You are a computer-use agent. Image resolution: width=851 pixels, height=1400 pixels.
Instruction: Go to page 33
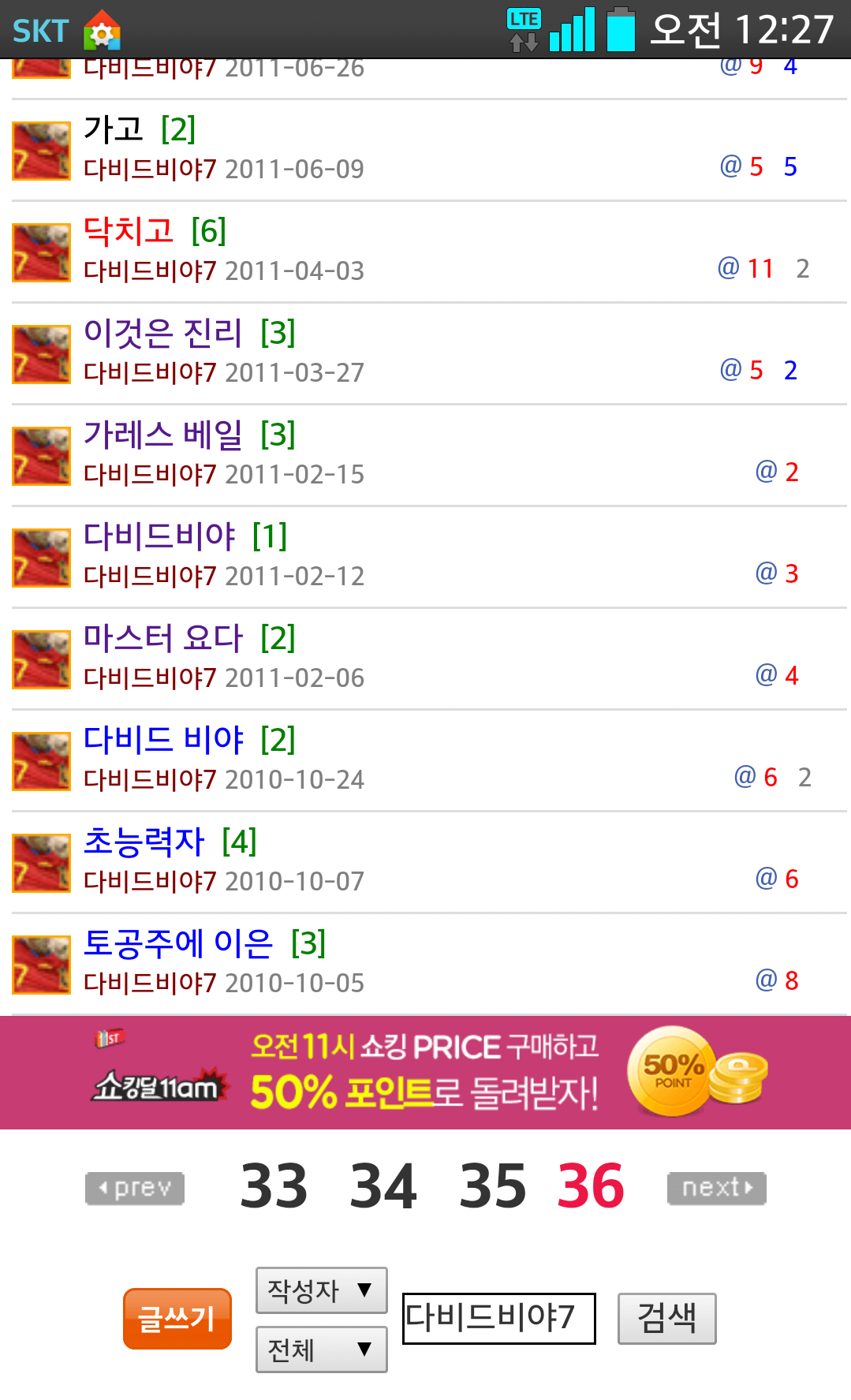coord(274,1186)
